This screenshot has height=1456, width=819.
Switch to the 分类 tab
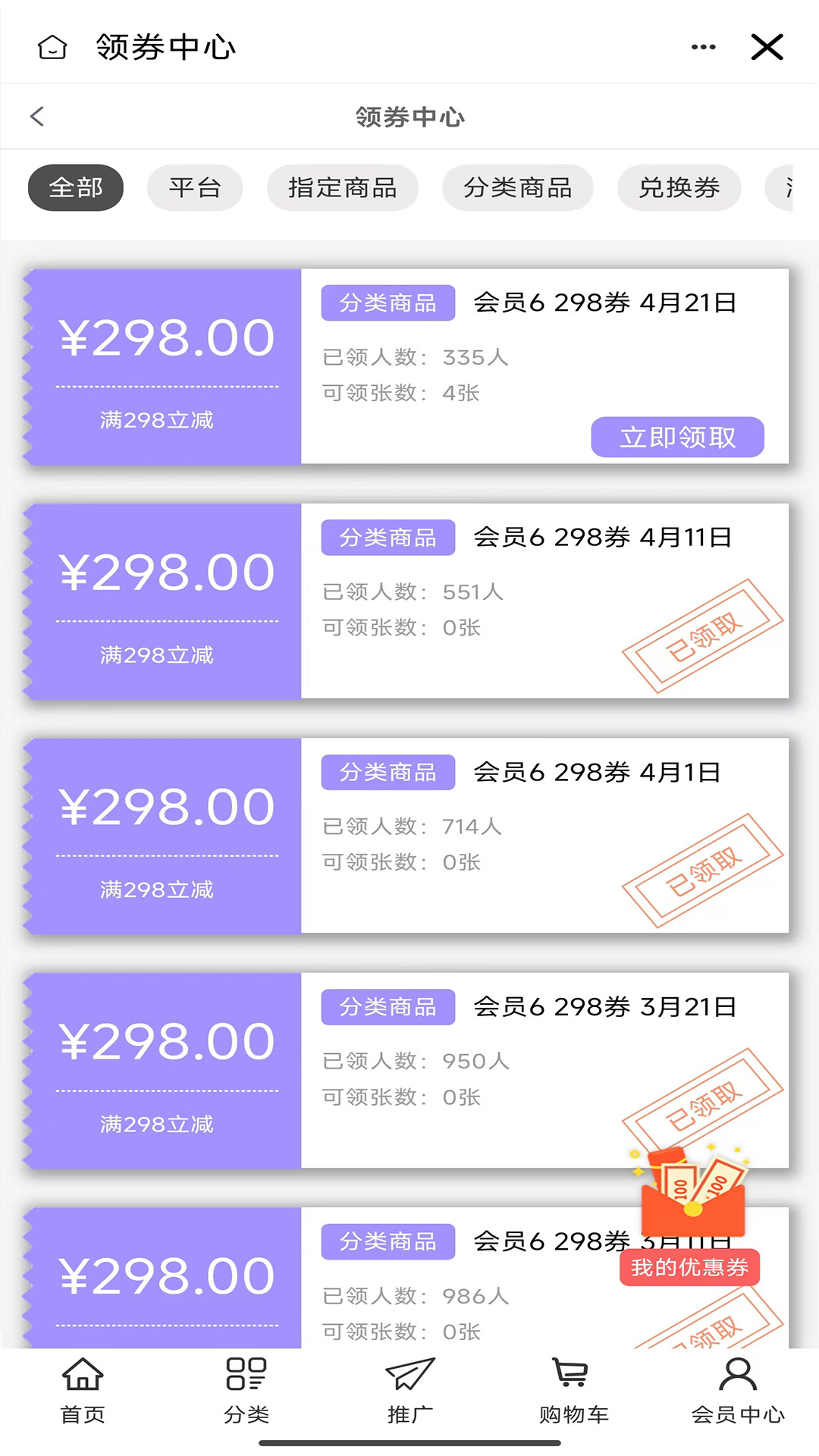click(246, 1389)
